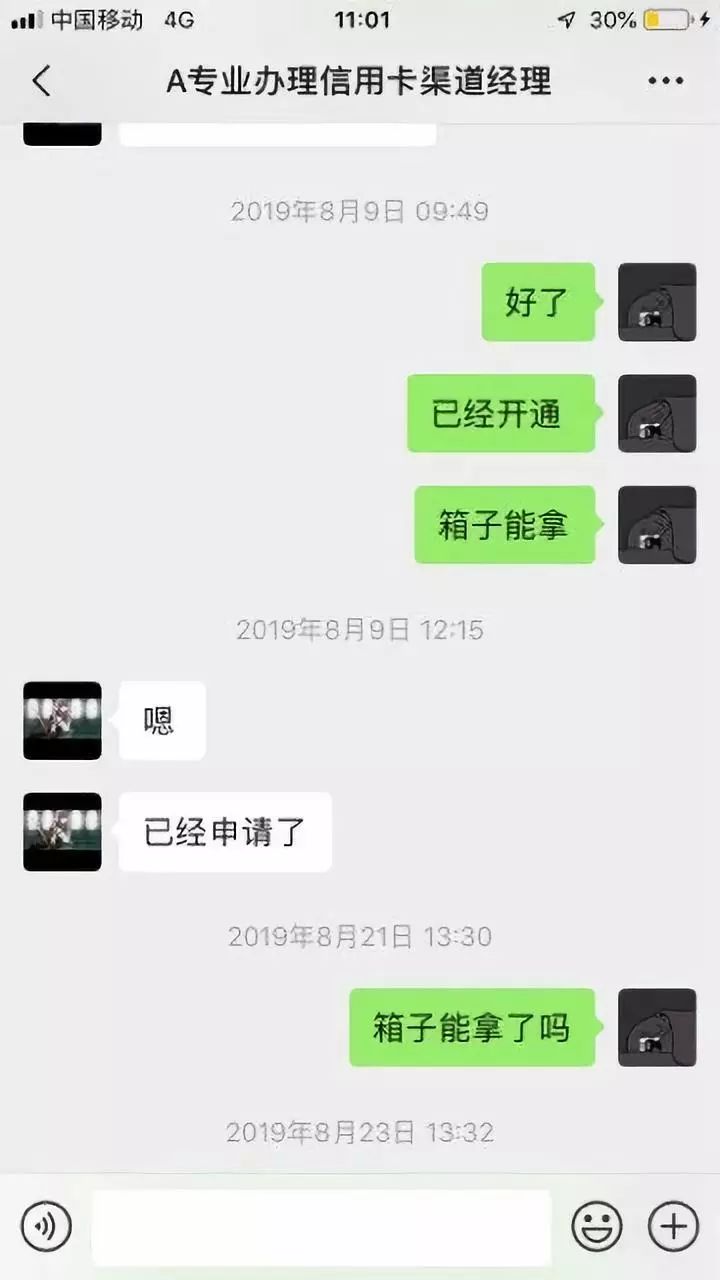
Task: Go back from the chat
Action: tap(41, 81)
